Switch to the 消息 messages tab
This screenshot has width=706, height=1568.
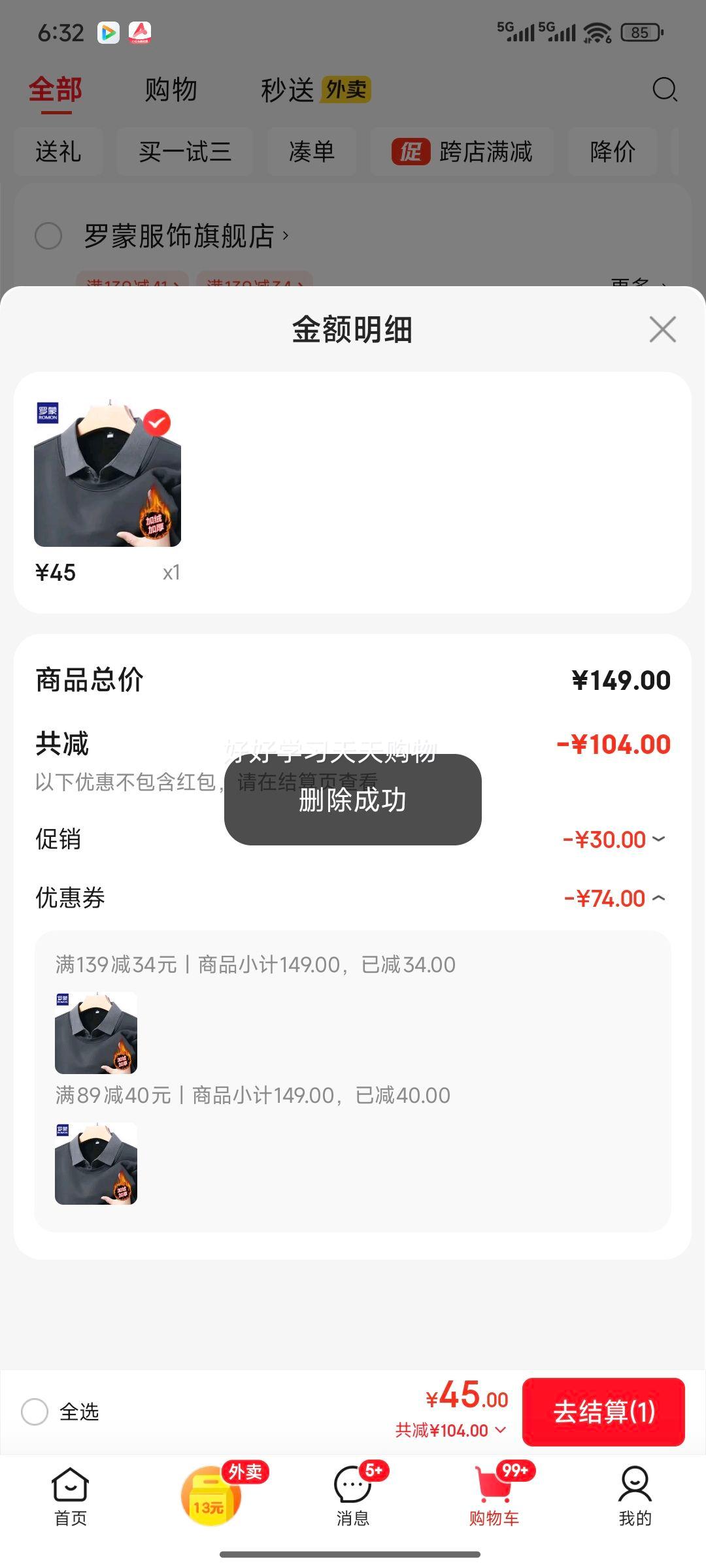click(x=353, y=1497)
